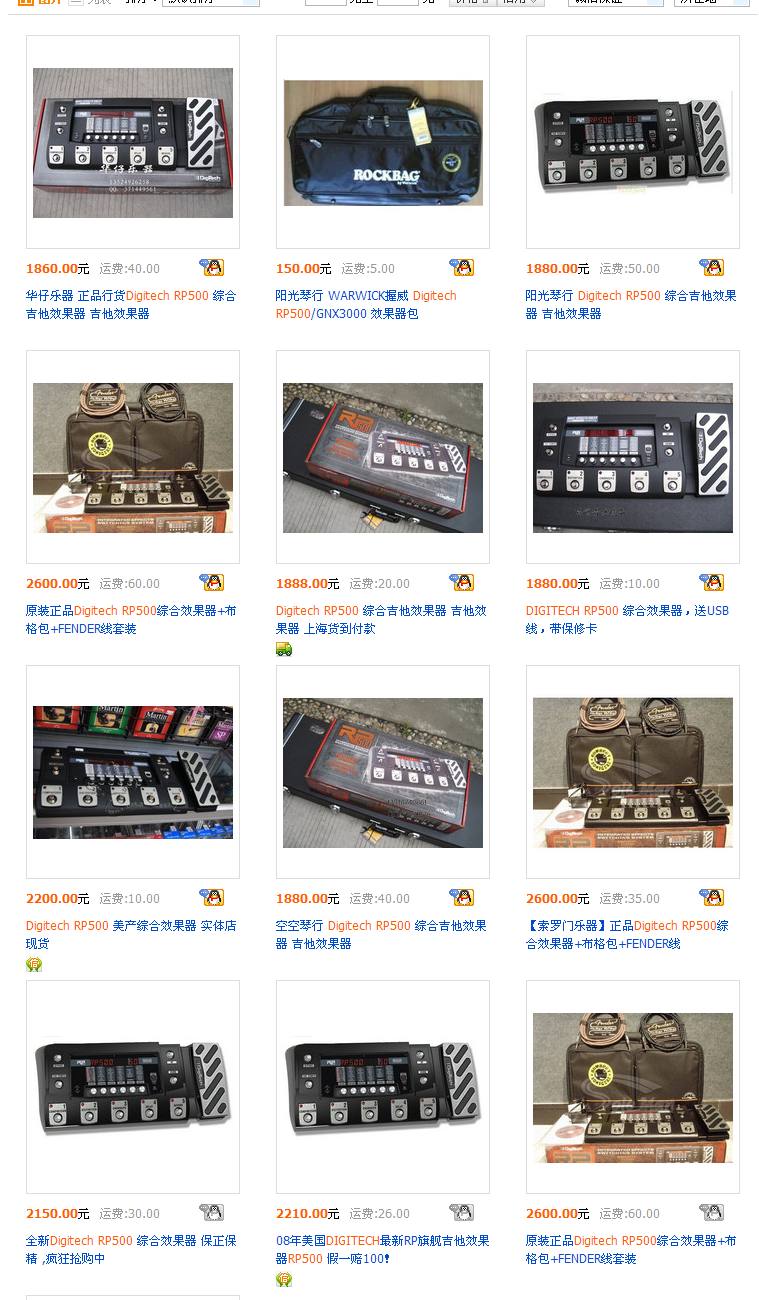Open the 上海货到付款 RP500 listing

coord(381,620)
